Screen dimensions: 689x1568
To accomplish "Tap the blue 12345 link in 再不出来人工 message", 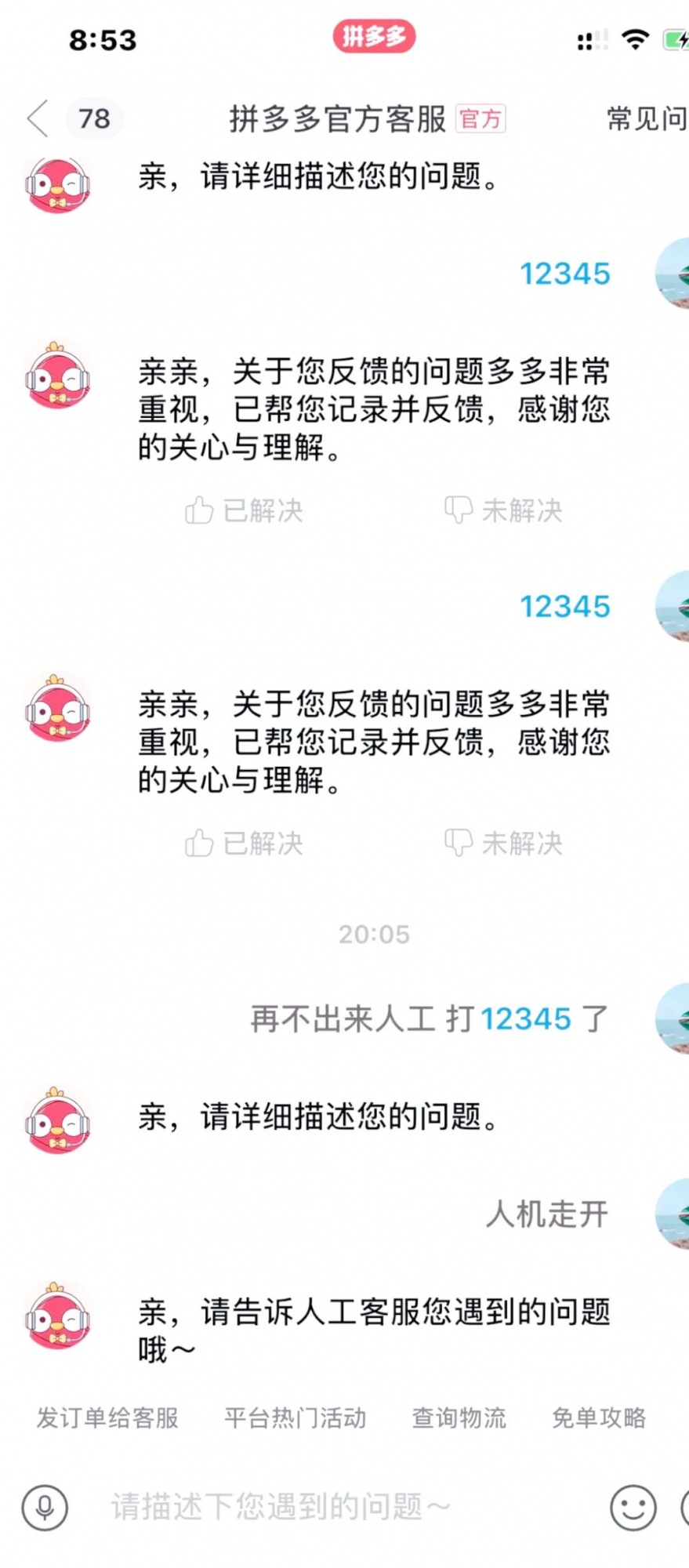I will tap(525, 1019).
